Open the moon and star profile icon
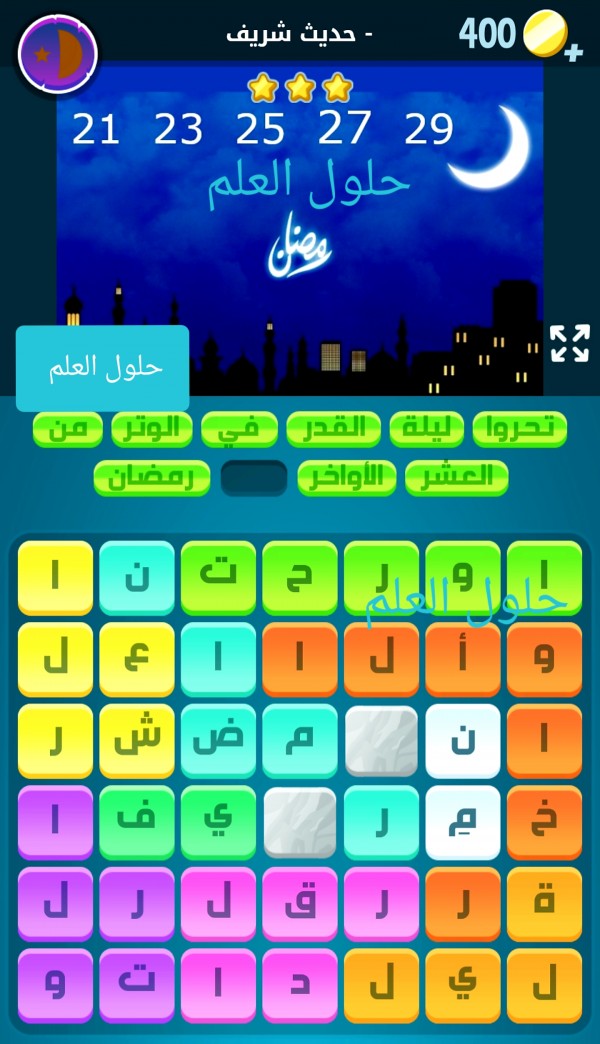The width and height of the screenshot is (600, 1044). 58,54
